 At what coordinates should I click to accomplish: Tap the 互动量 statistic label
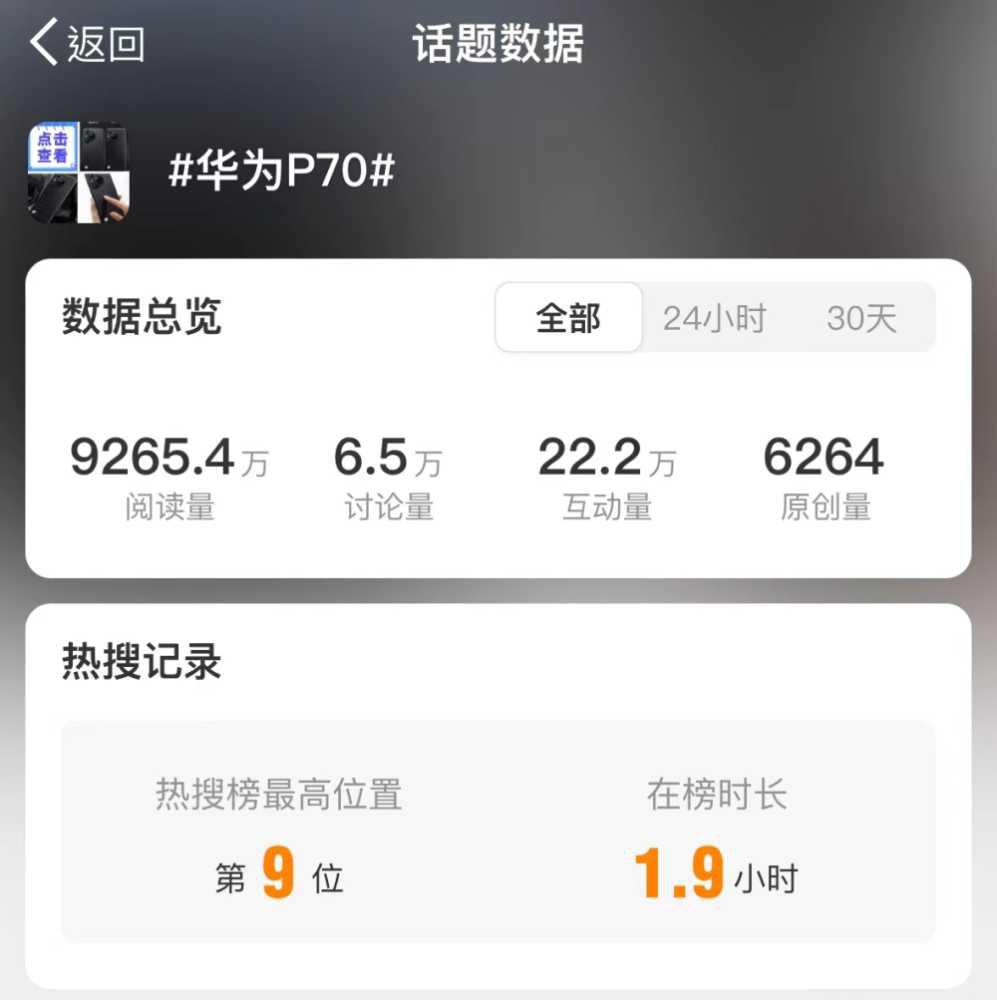click(605, 507)
